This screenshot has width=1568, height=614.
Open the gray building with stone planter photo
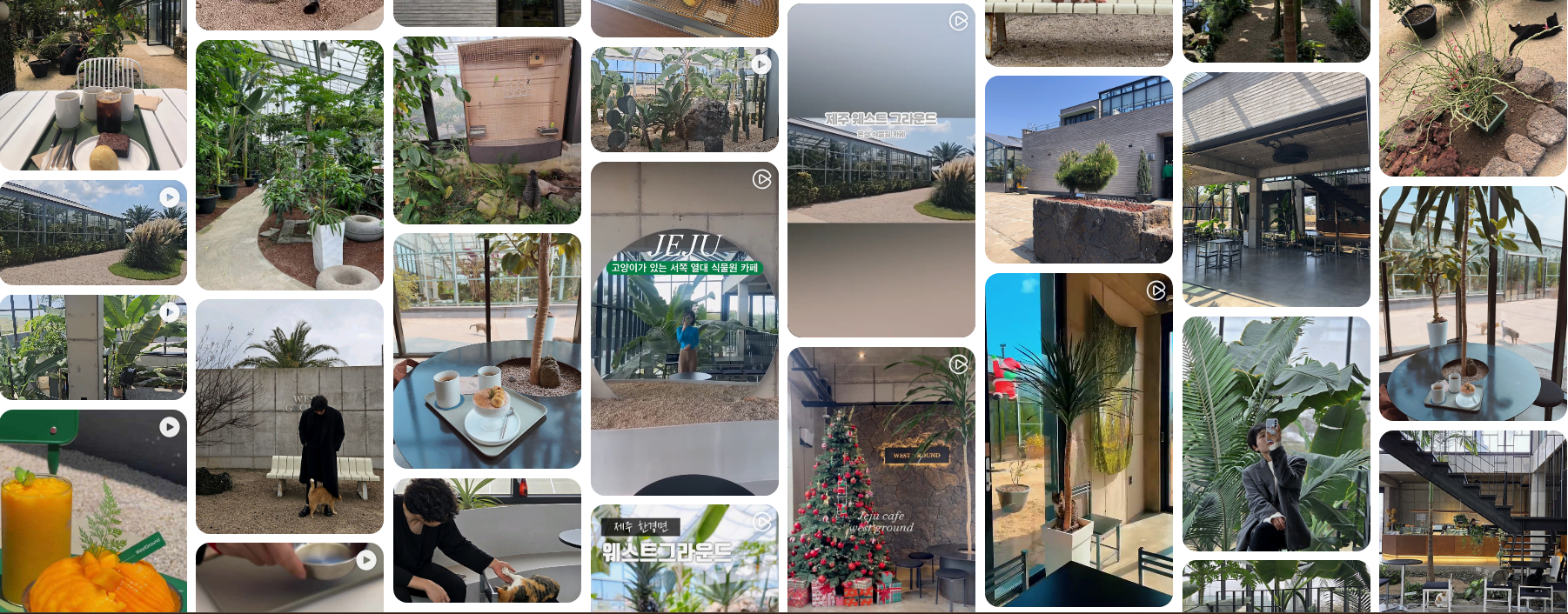click(x=1078, y=170)
